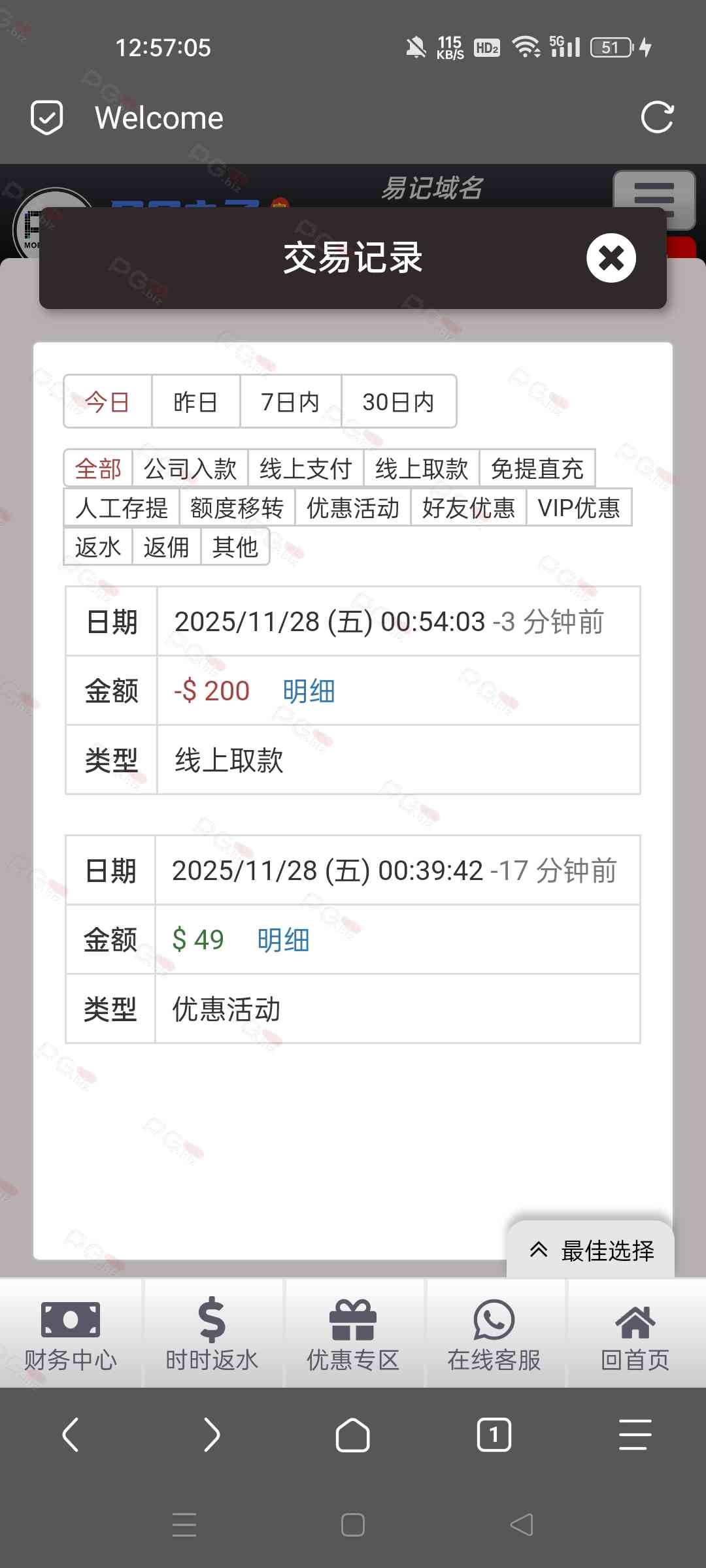The image size is (706, 1568).
Task: Select the 额度移转 filter
Action: 237,508
